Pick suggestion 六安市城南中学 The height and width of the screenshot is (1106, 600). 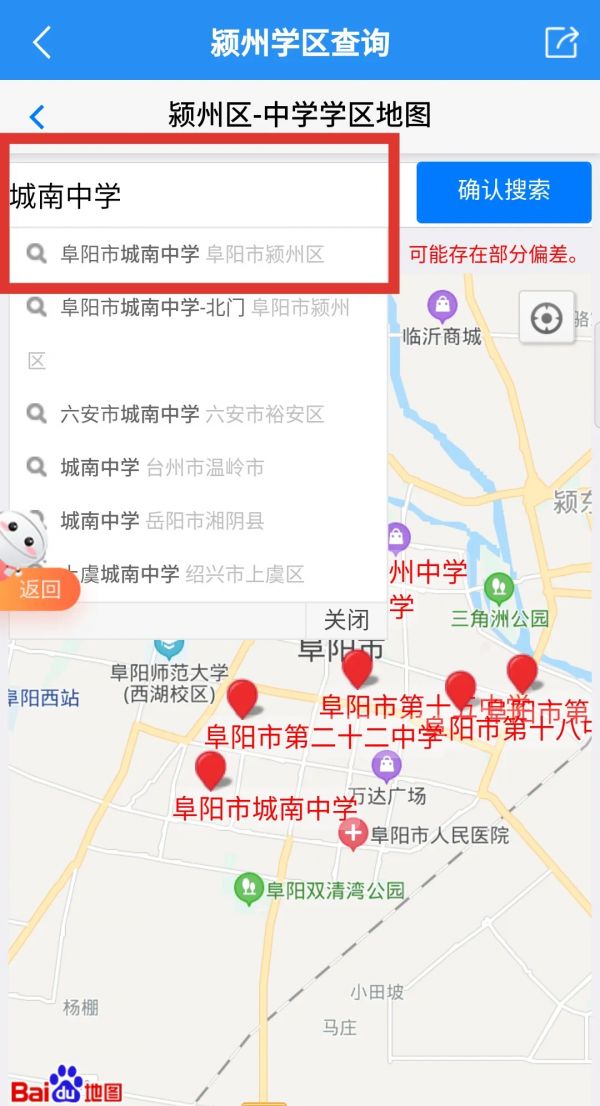pos(192,414)
